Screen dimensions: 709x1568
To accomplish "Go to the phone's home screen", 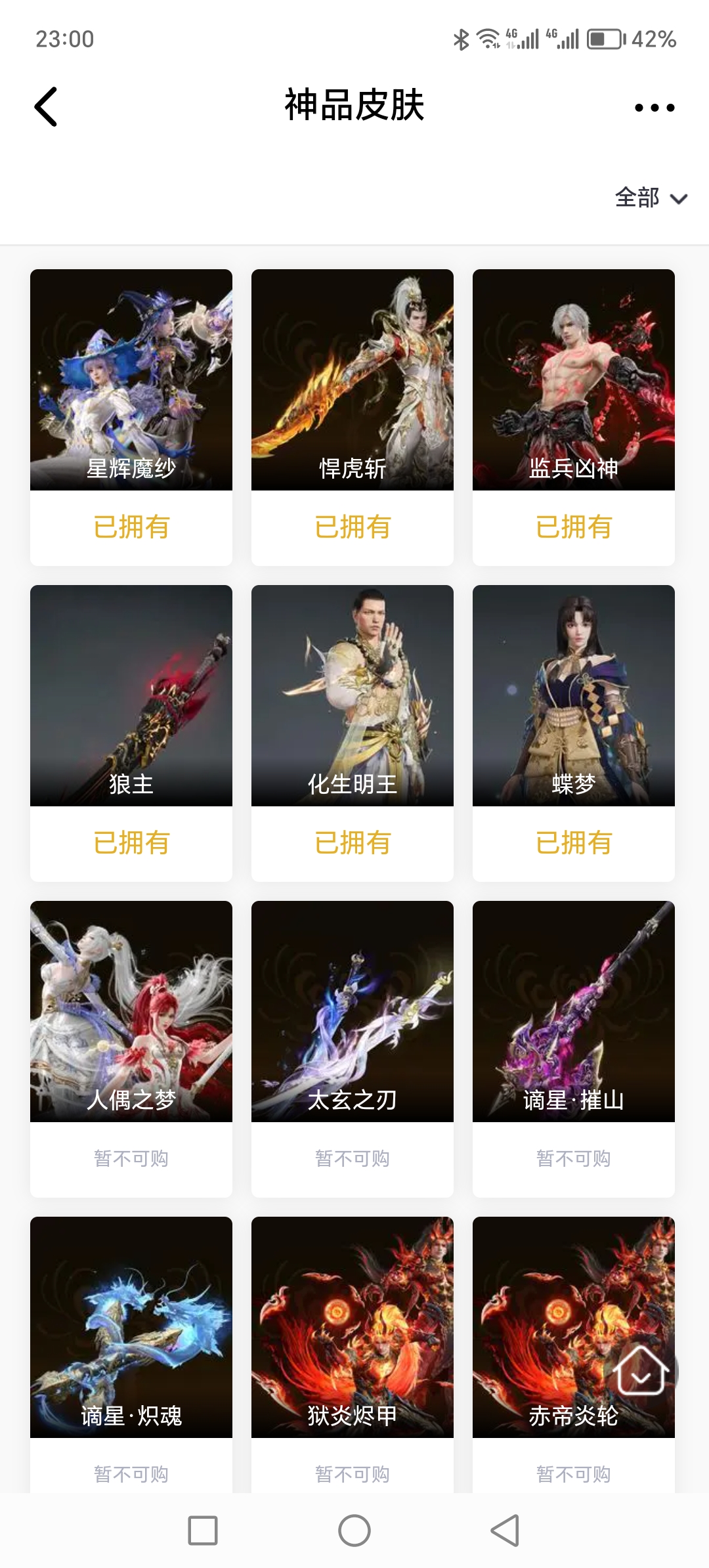I will [x=354, y=1531].
